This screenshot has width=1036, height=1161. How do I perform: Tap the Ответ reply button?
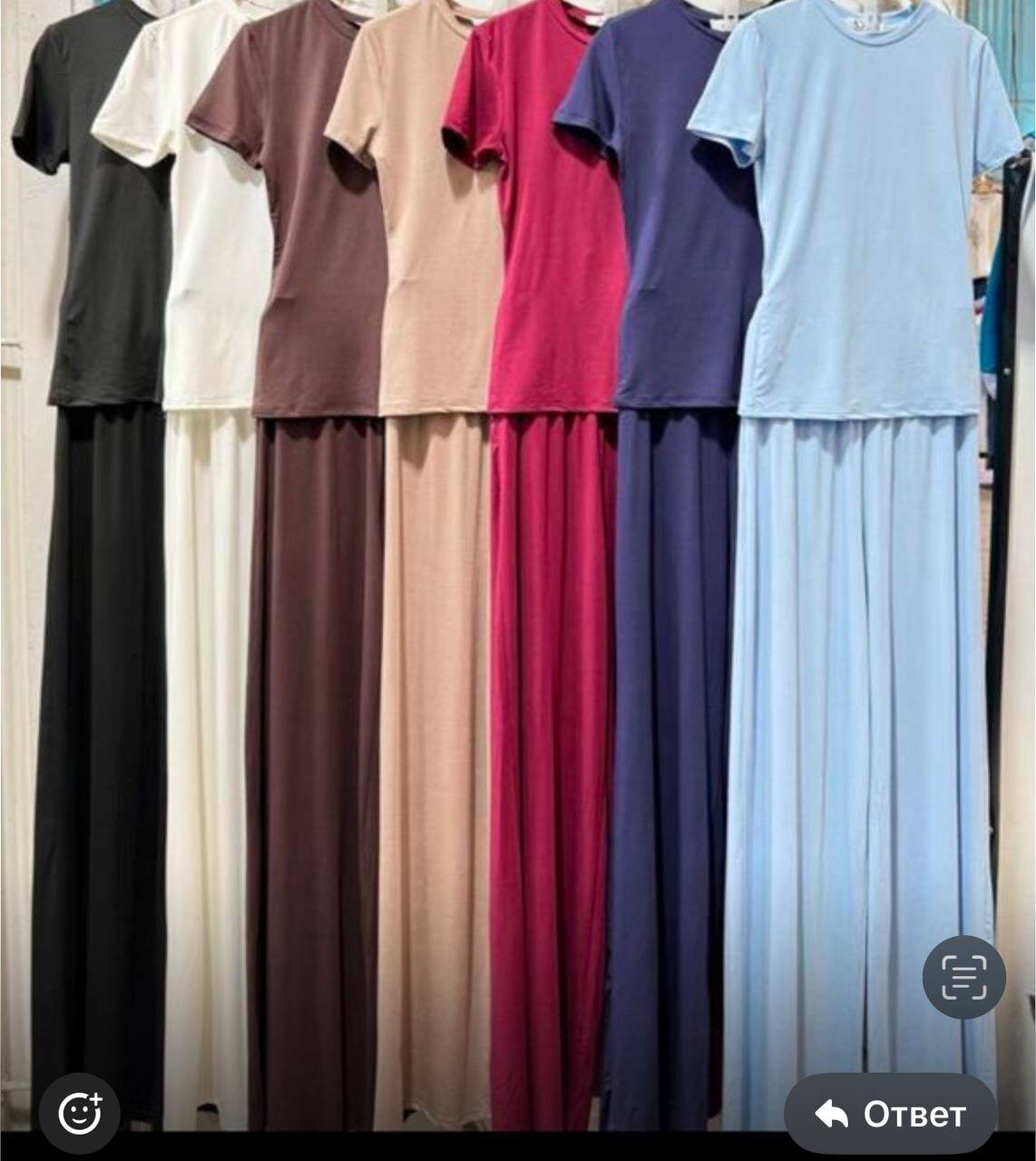890,1113
